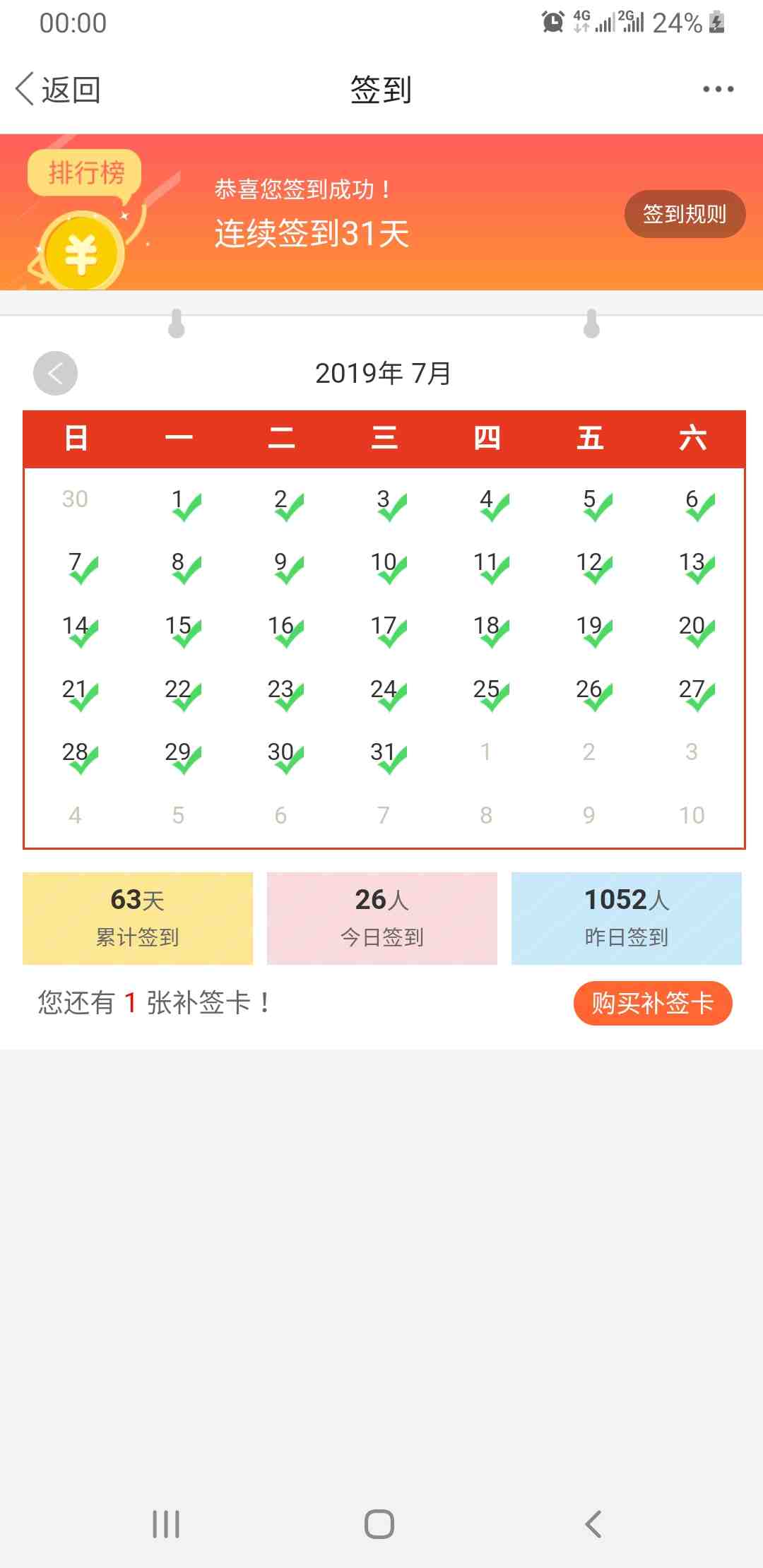Open the system recent apps view
Screen dimensions: 763x1568
click(166, 1524)
